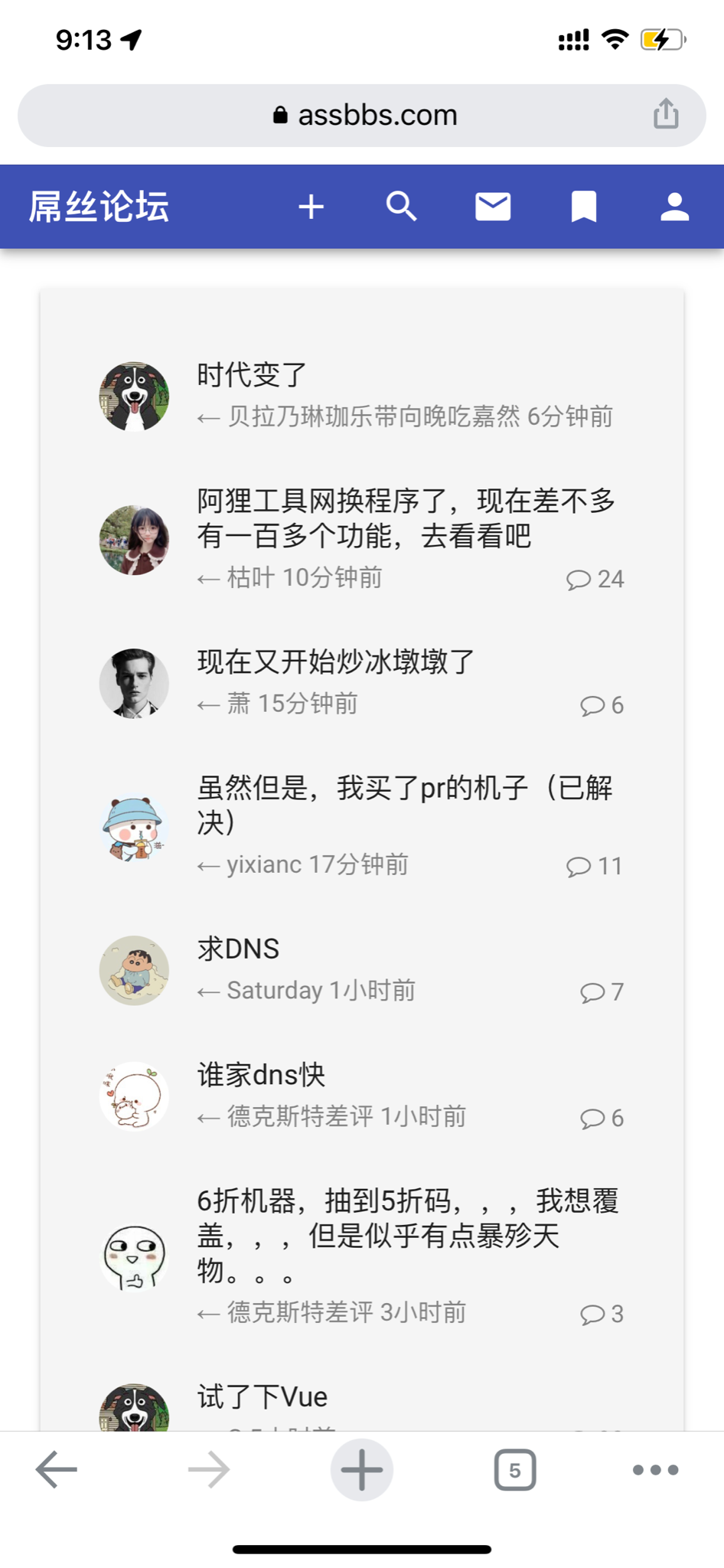The width and height of the screenshot is (724, 1568).
Task: Share this page from address bar
Action: click(666, 114)
